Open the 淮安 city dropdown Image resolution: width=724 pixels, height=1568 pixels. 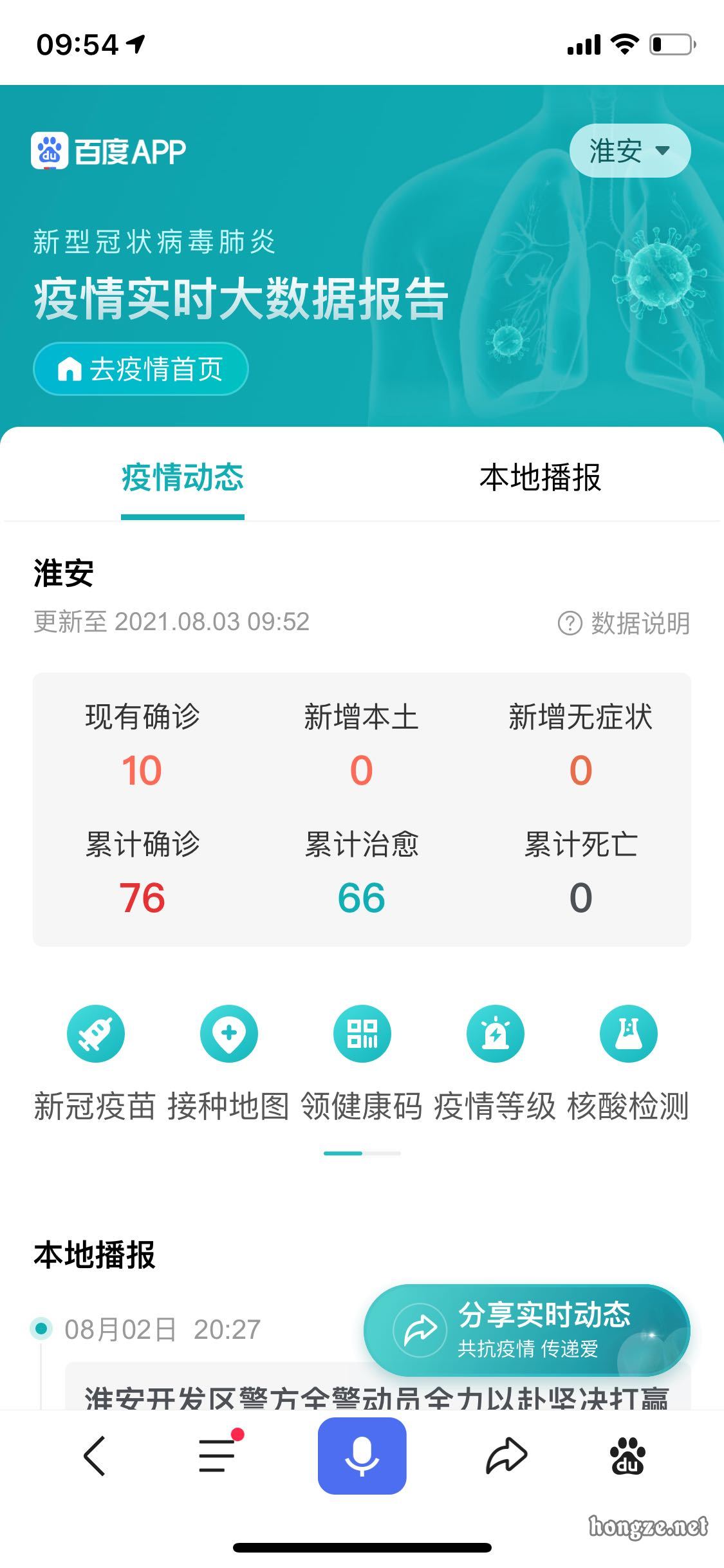pyautogui.click(x=629, y=151)
